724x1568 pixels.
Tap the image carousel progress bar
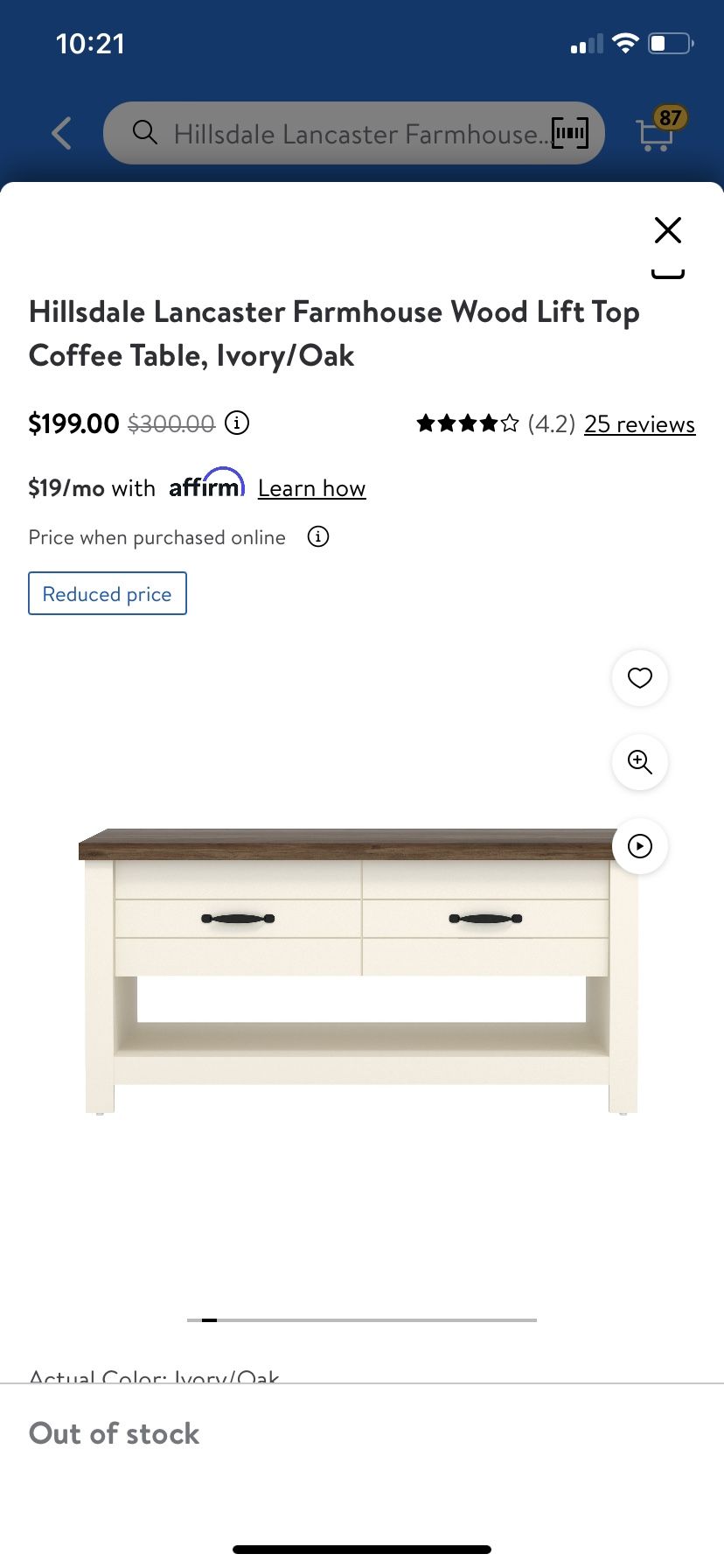pos(361,1319)
